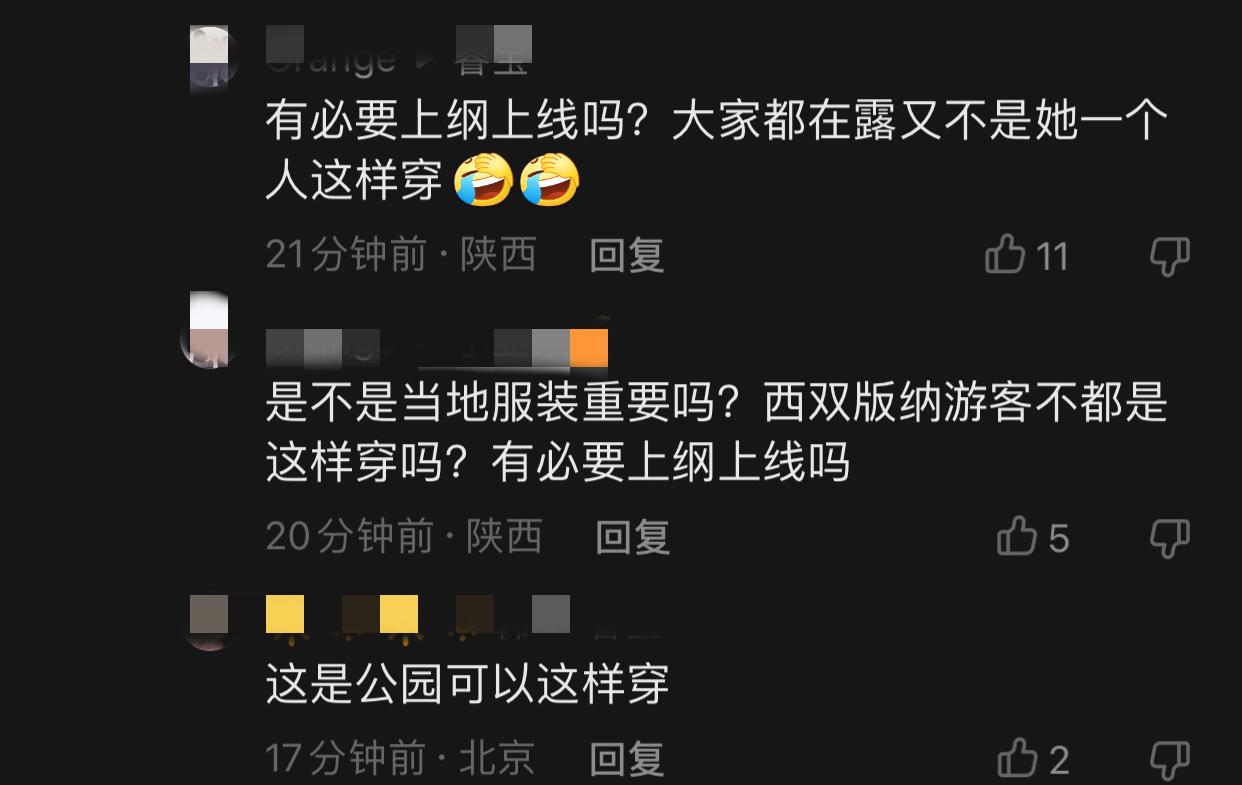This screenshot has height=785, width=1242.
Task: Like the comment with 11 likes
Action: [1006, 255]
